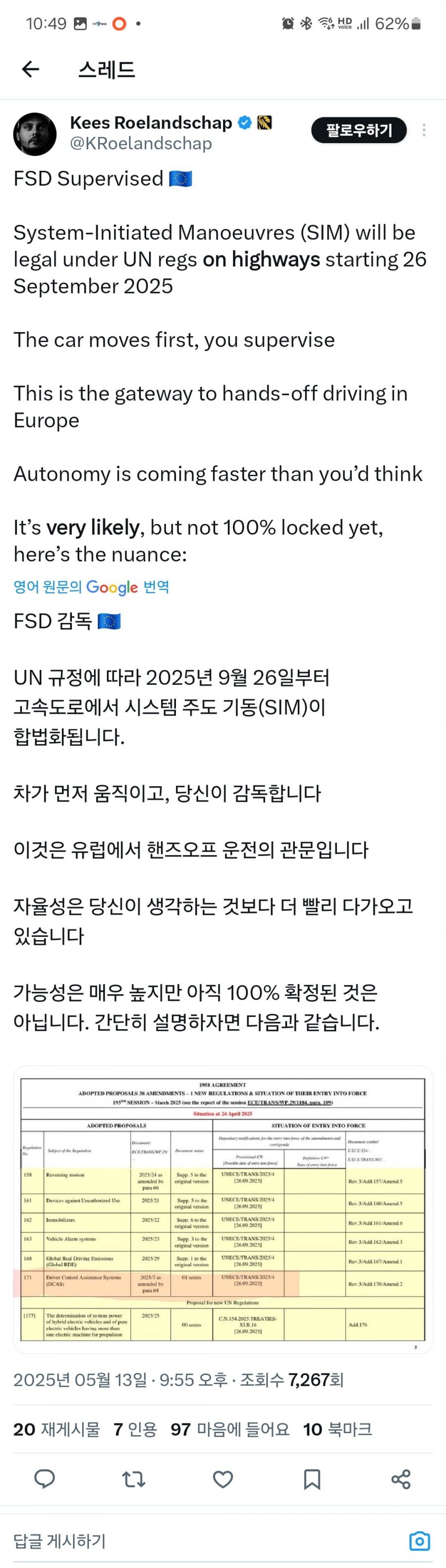Go back using the arrow icon
Image resolution: width=446 pixels, height=1568 pixels.
tap(30, 69)
